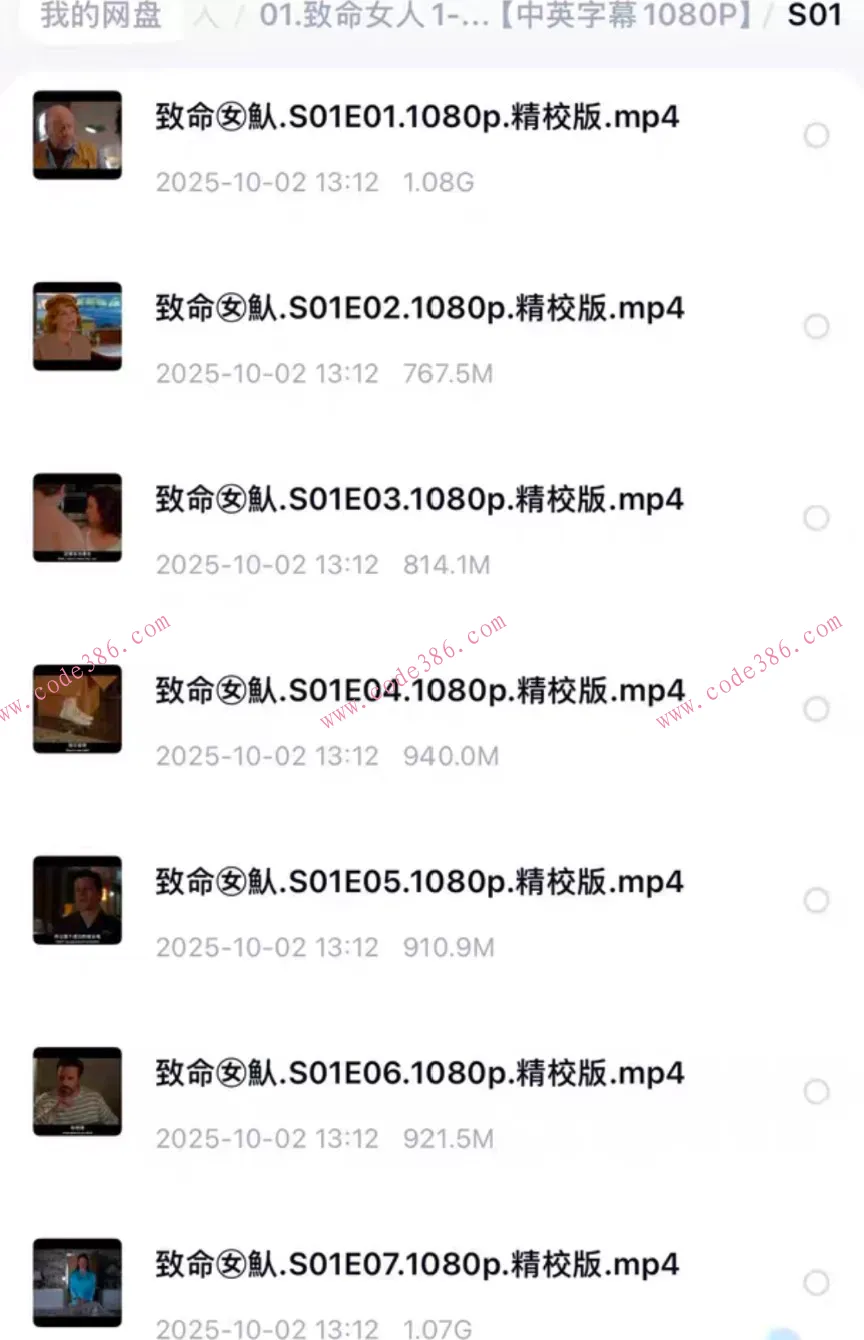Open the S01E05 video file
The height and width of the screenshot is (1340, 864).
click(x=419, y=881)
